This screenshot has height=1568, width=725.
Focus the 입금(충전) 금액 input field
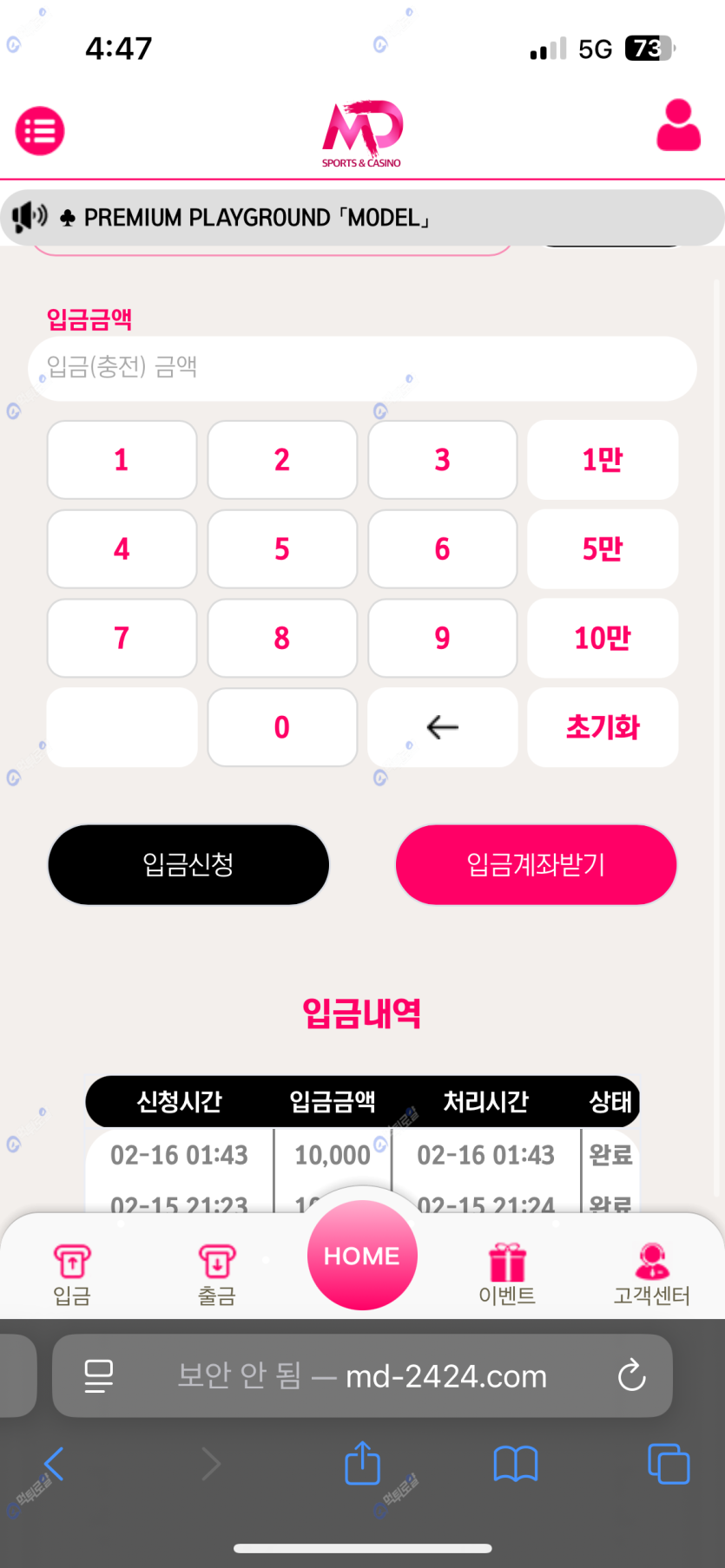pyautogui.click(x=362, y=368)
